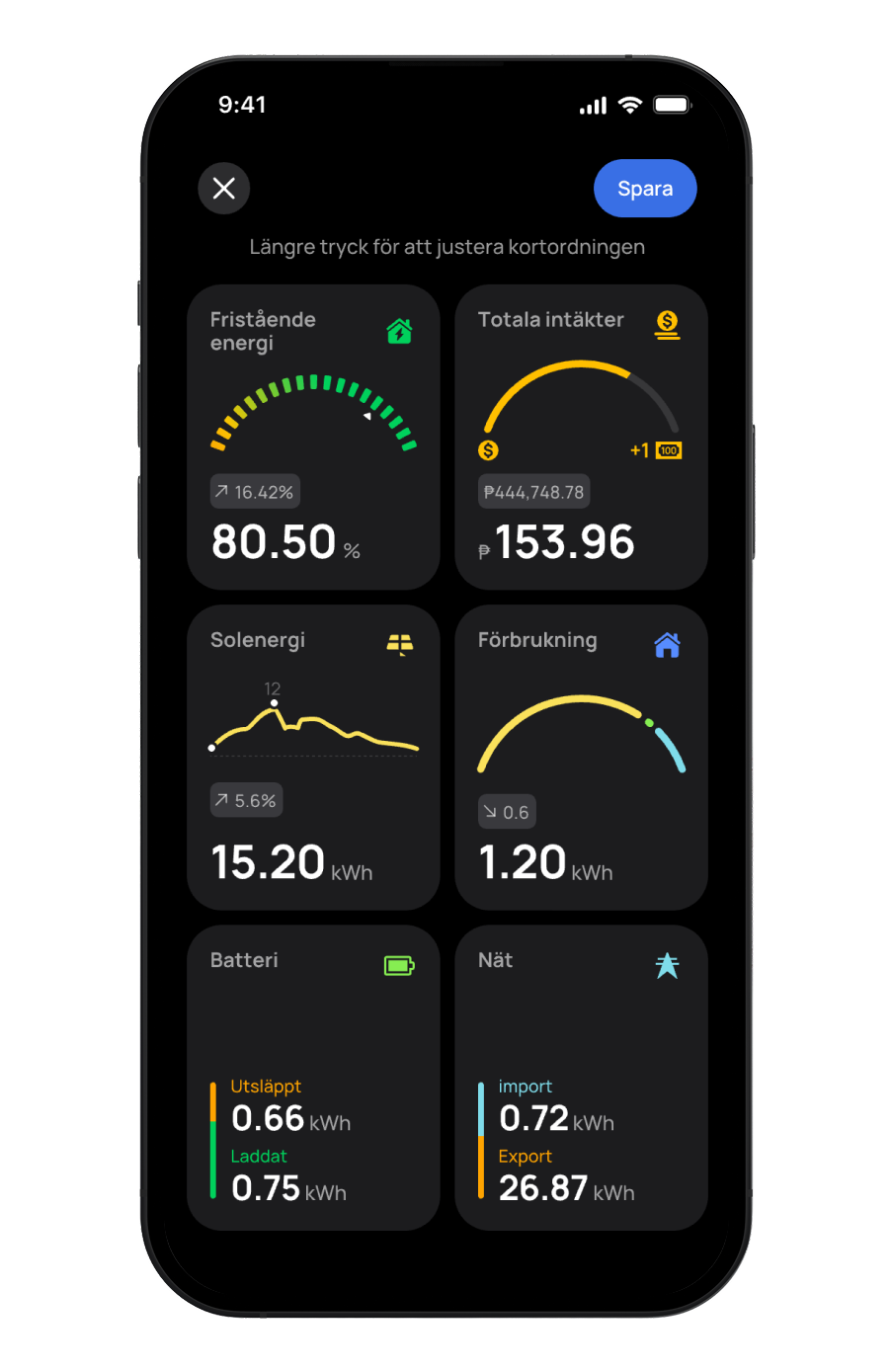Tap the Spara button
Screen dimensions: 893x1372
click(645, 189)
